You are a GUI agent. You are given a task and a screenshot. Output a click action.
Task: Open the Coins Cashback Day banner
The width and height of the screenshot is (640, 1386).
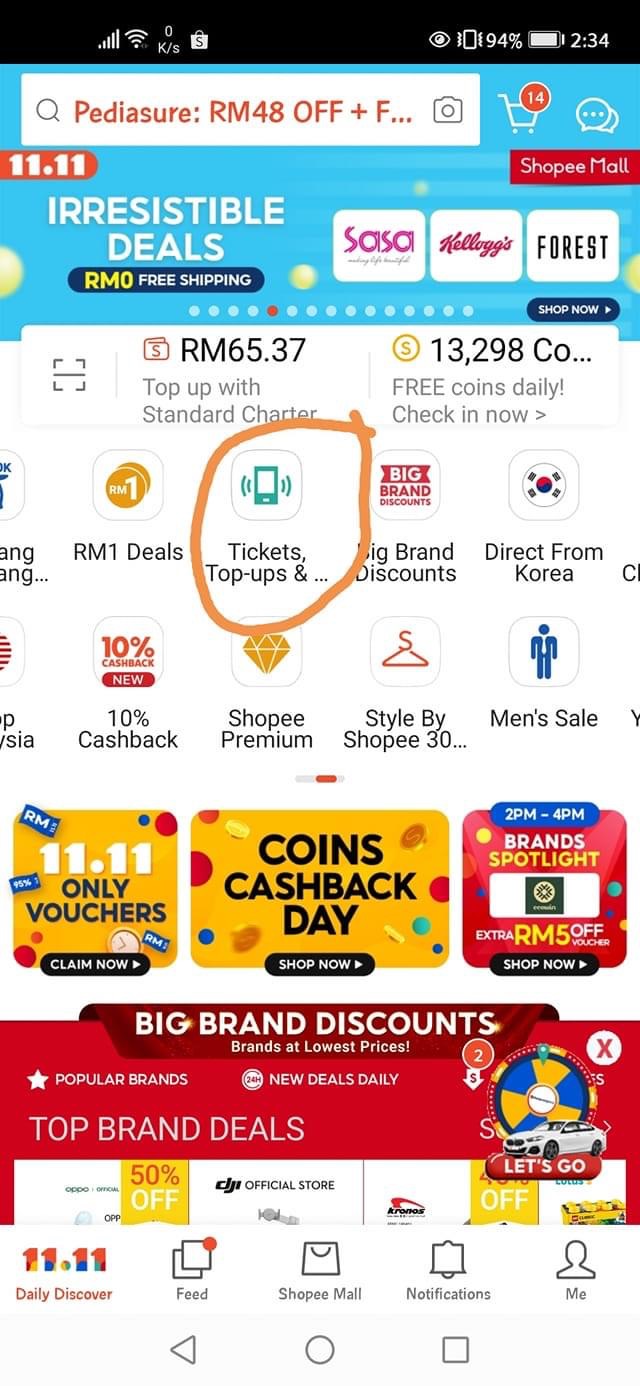click(319, 890)
